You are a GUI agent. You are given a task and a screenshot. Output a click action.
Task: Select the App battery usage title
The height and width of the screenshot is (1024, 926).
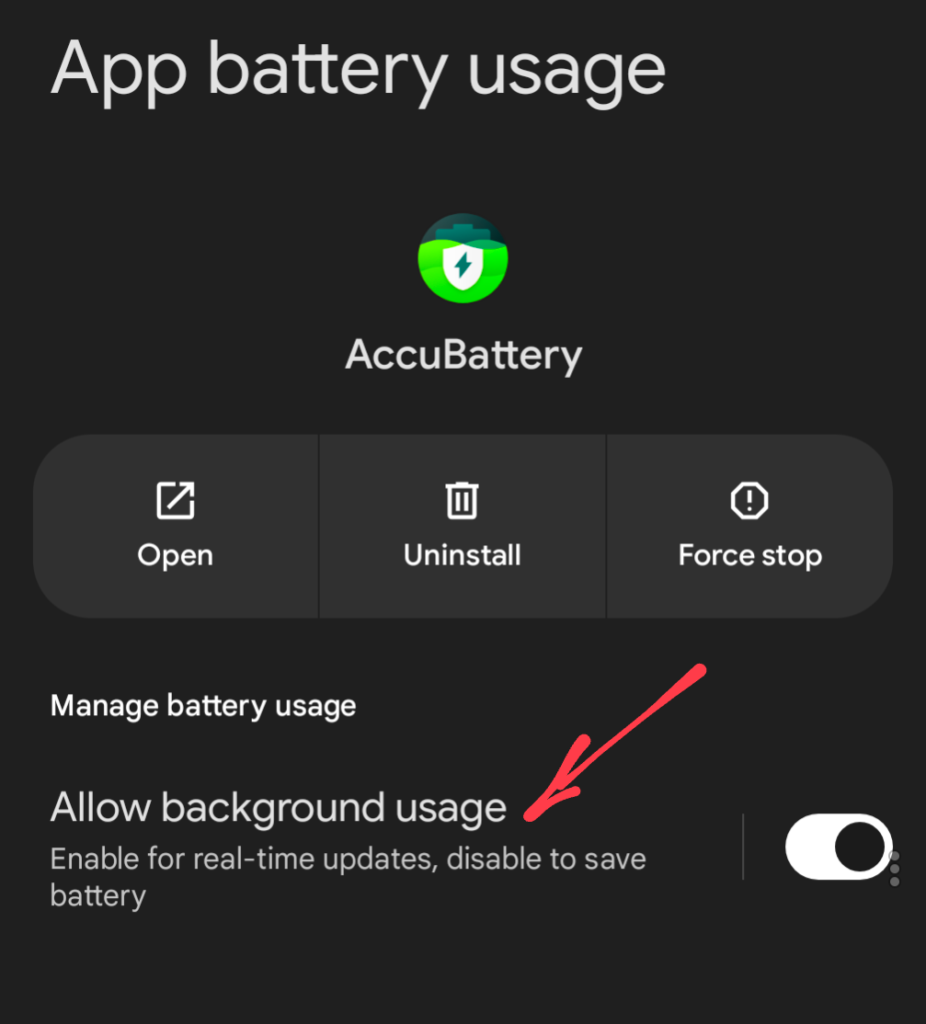point(360,68)
